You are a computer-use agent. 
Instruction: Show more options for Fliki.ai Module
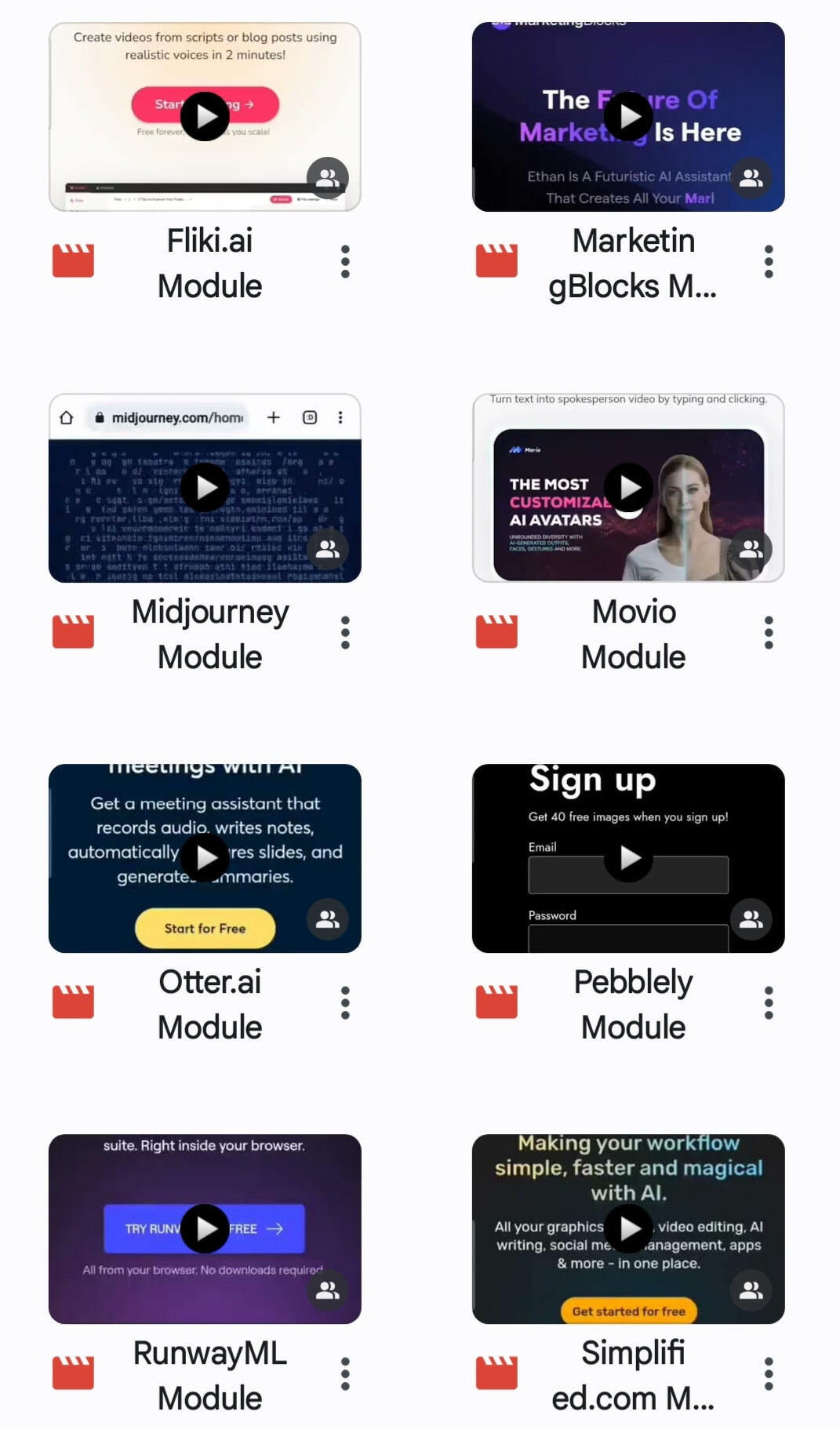(345, 261)
